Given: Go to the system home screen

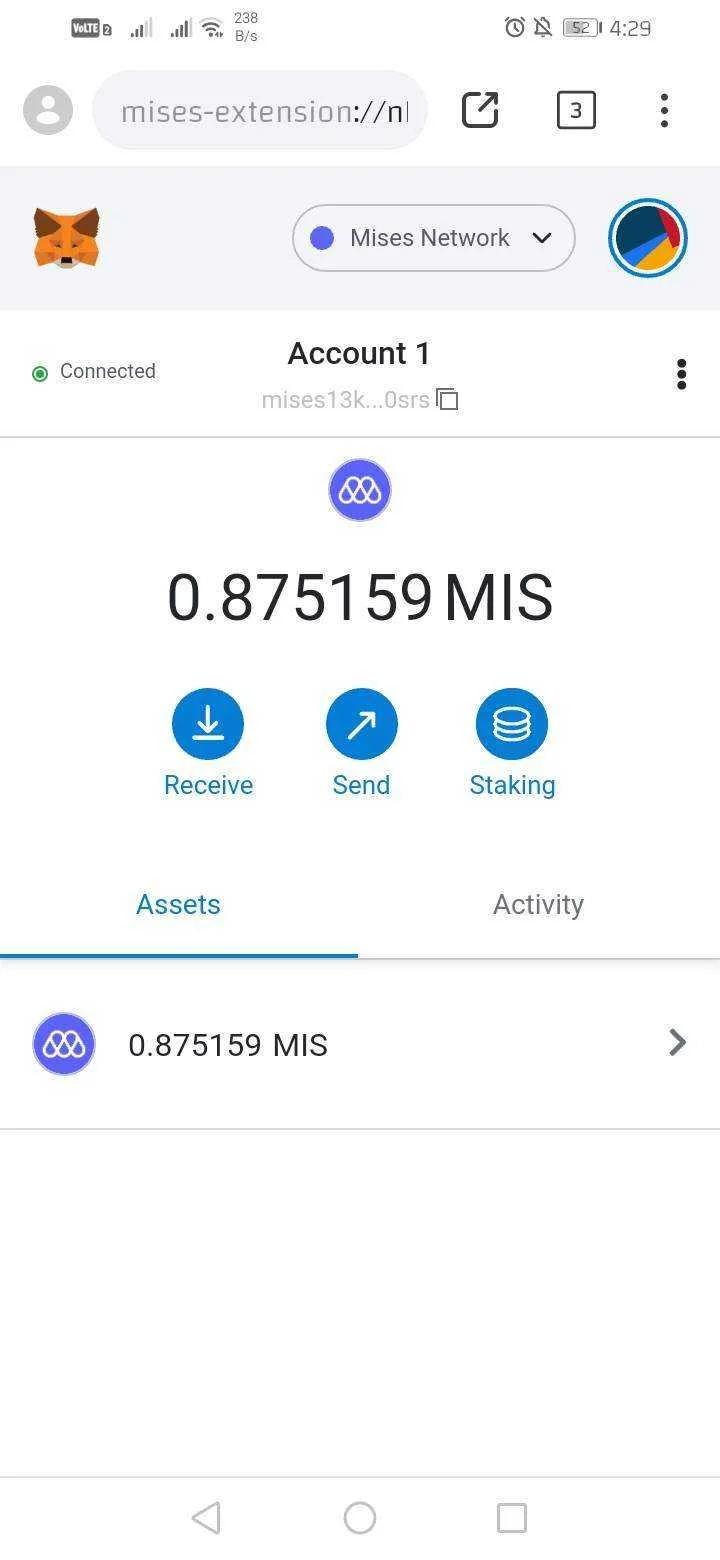Looking at the screenshot, I should [360, 1518].
